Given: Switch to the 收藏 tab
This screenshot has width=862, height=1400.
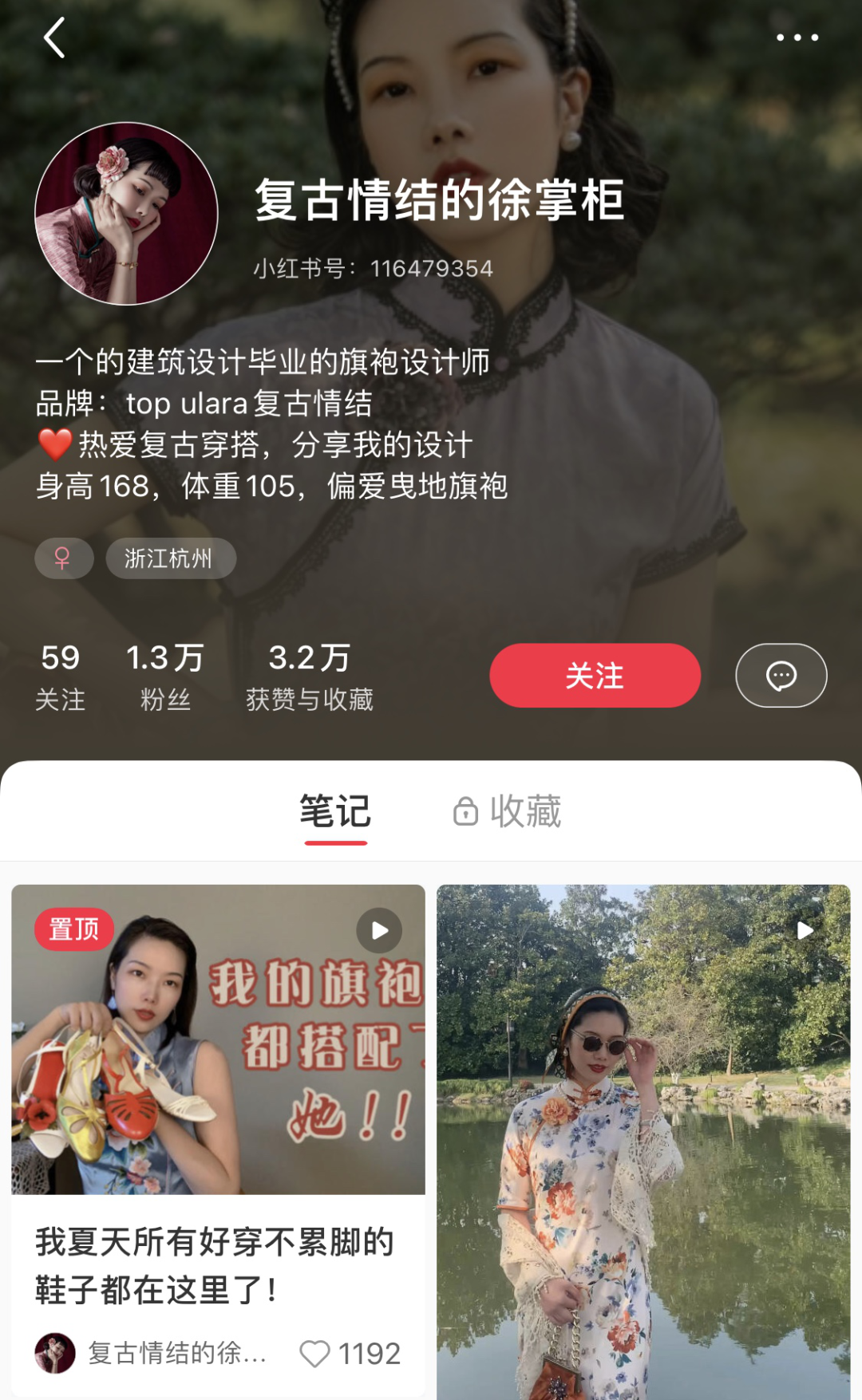Looking at the screenshot, I should [508, 812].
